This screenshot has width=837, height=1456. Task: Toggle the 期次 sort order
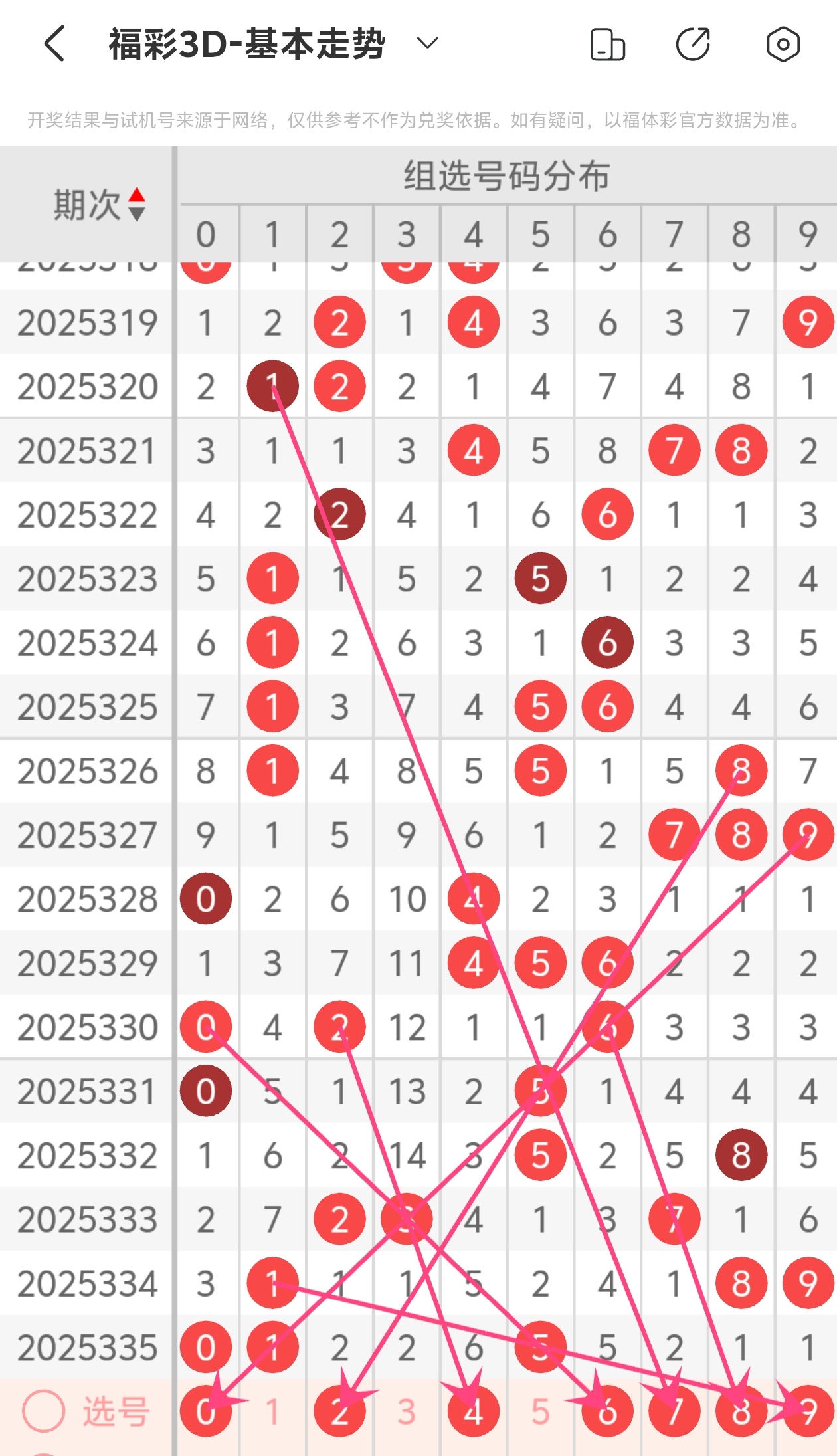pyautogui.click(x=136, y=204)
